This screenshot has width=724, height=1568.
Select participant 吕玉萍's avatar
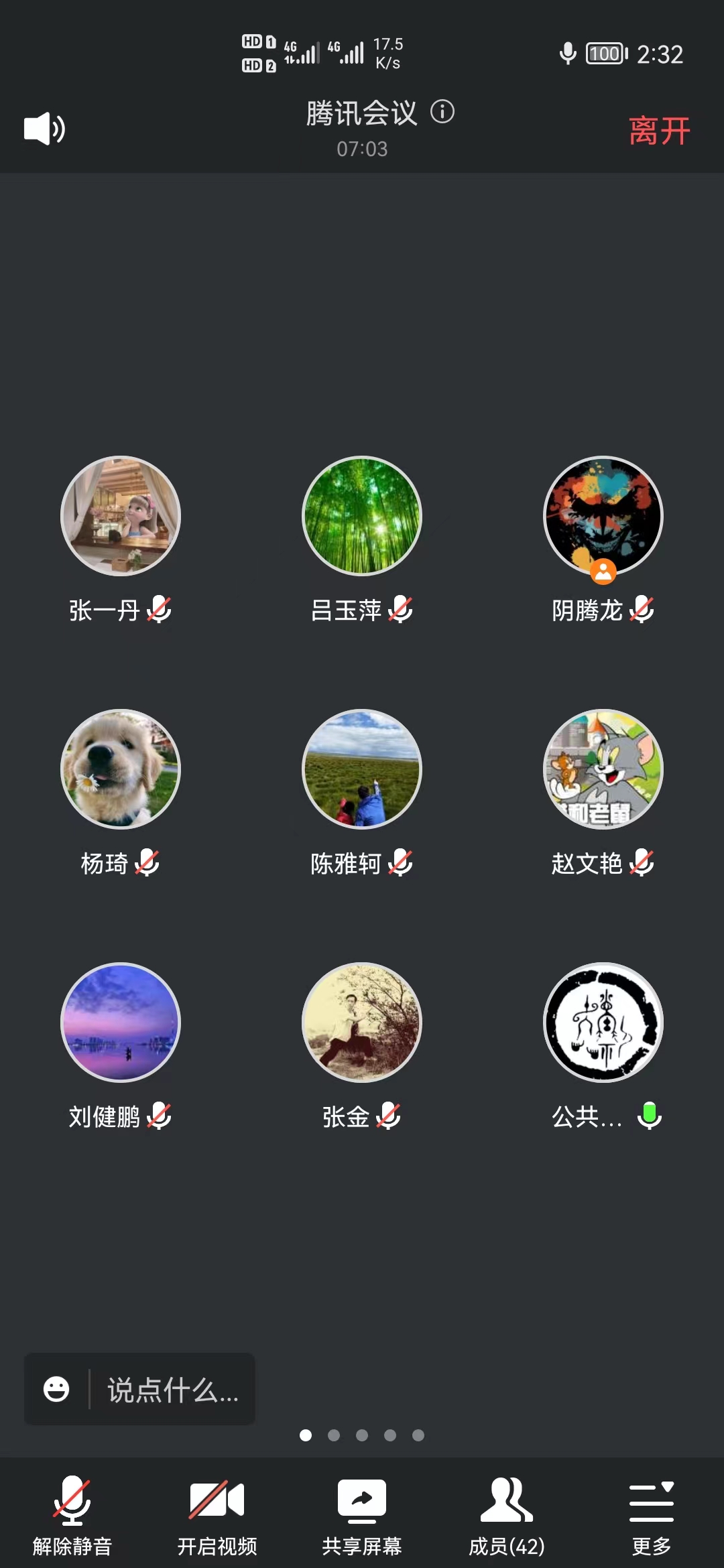tap(362, 516)
